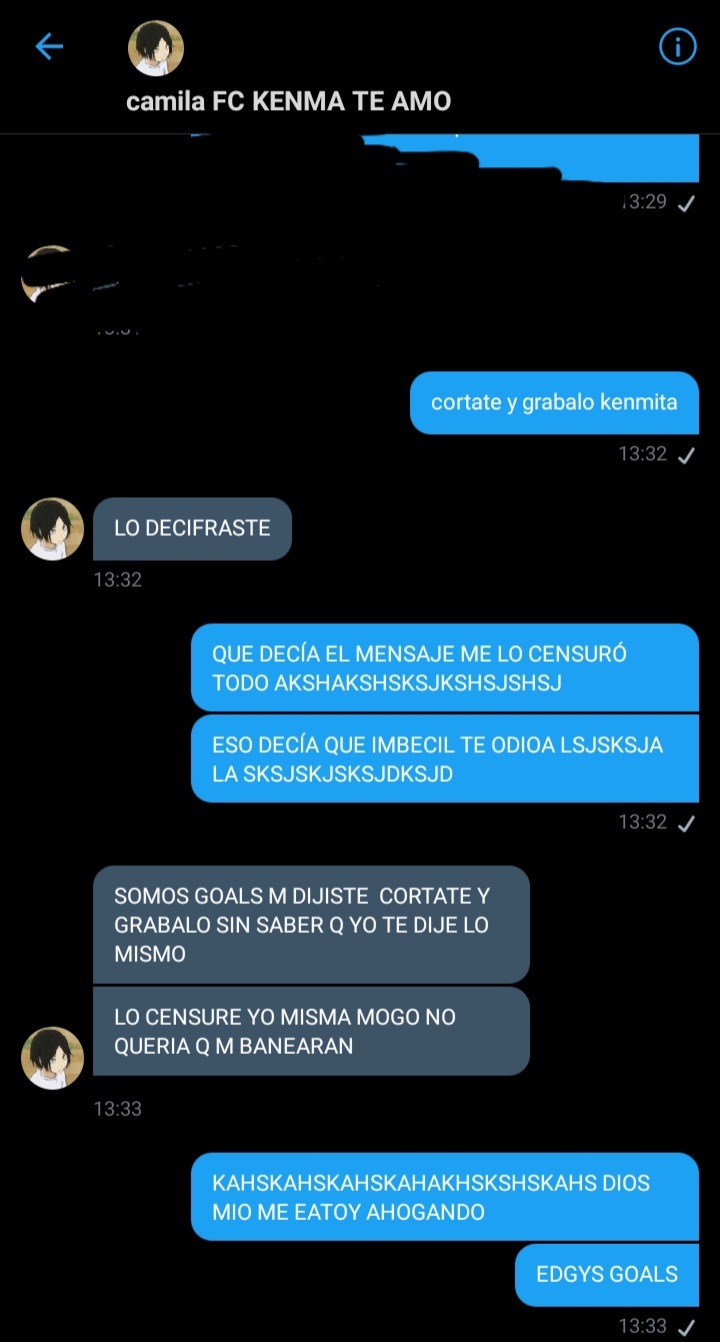Tap the avatar beside "LO DECIFRASTE"
The width and height of the screenshot is (720, 1342).
pyautogui.click(x=52, y=529)
